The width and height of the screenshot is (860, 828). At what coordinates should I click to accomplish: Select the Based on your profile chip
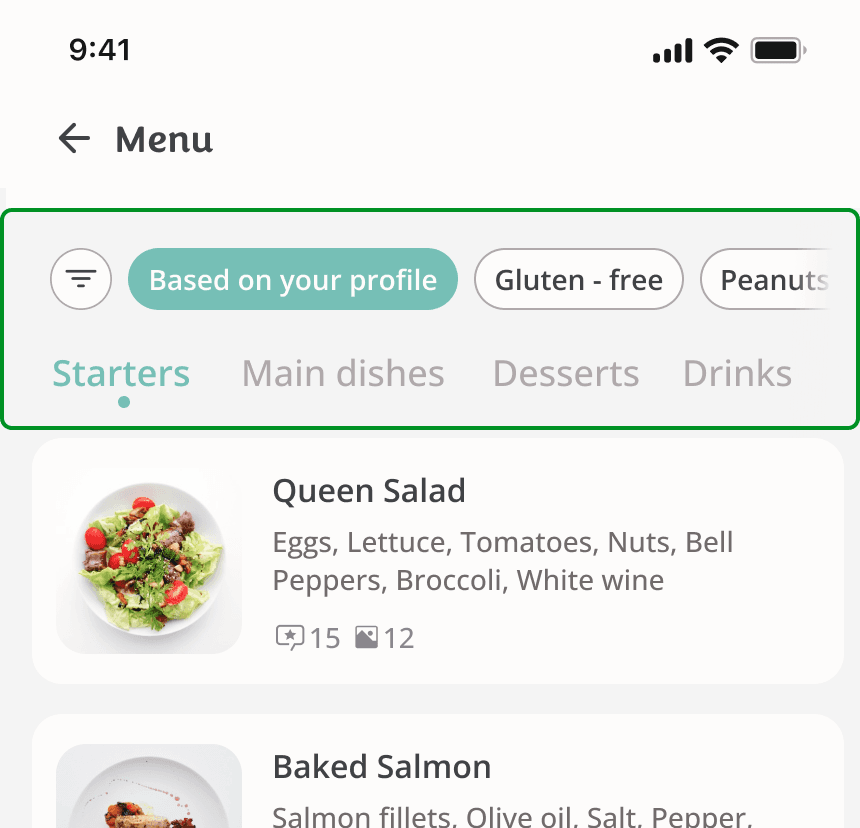pyautogui.click(x=293, y=279)
